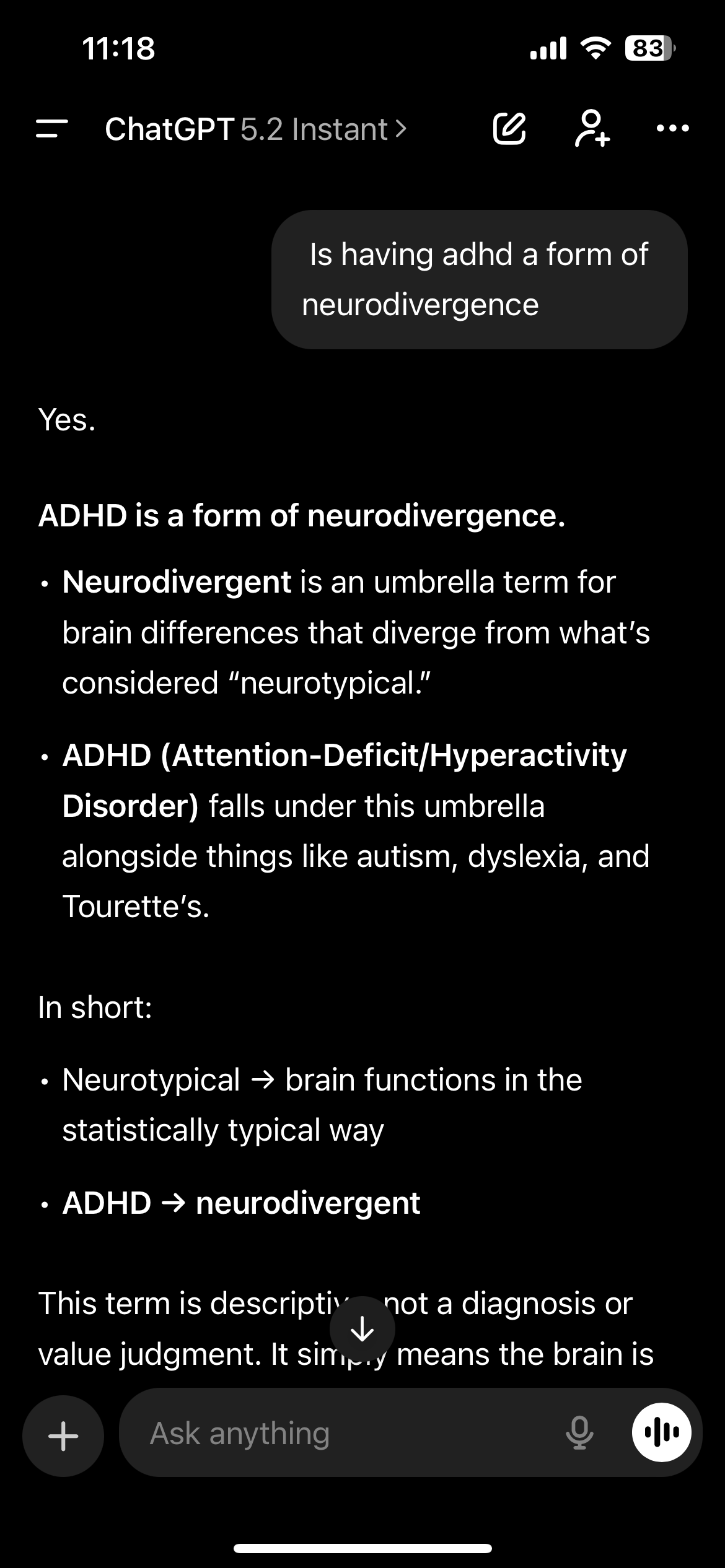Open the ChatGPT 5.2 Instant model selector
The width and height of the screenshot is (725, 1568).
point(255,129)
